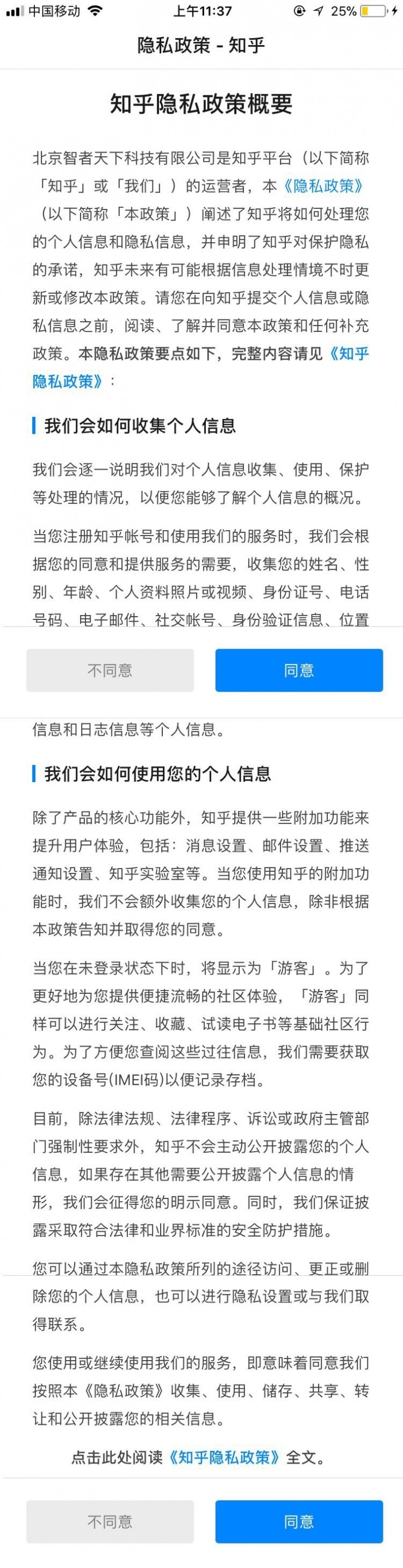Viewport: 403px width, 1568px height.
Task: Tap 同意 above 信息和日志信息等个人信息
Action: coord(299,670)
